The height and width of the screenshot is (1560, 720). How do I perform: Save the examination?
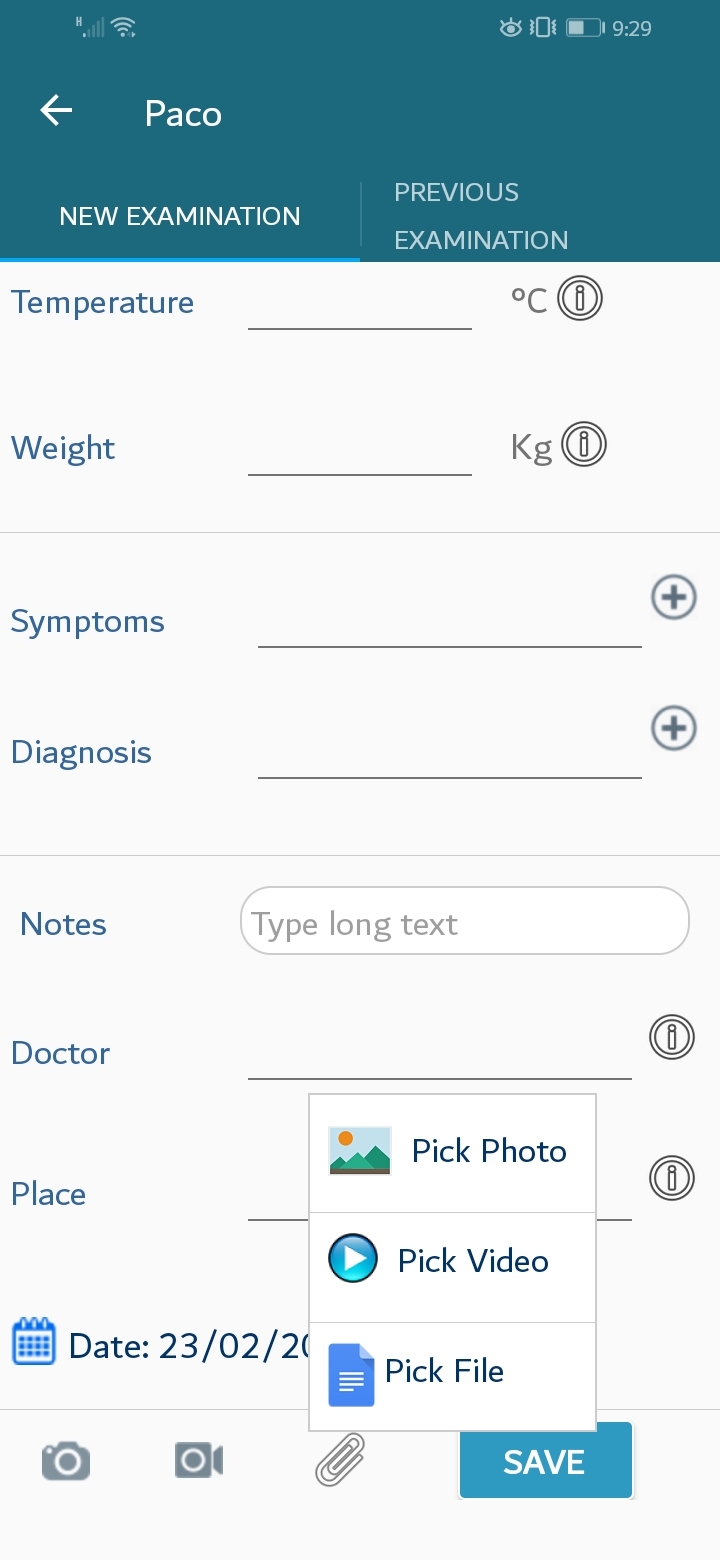coord(546,1461)
